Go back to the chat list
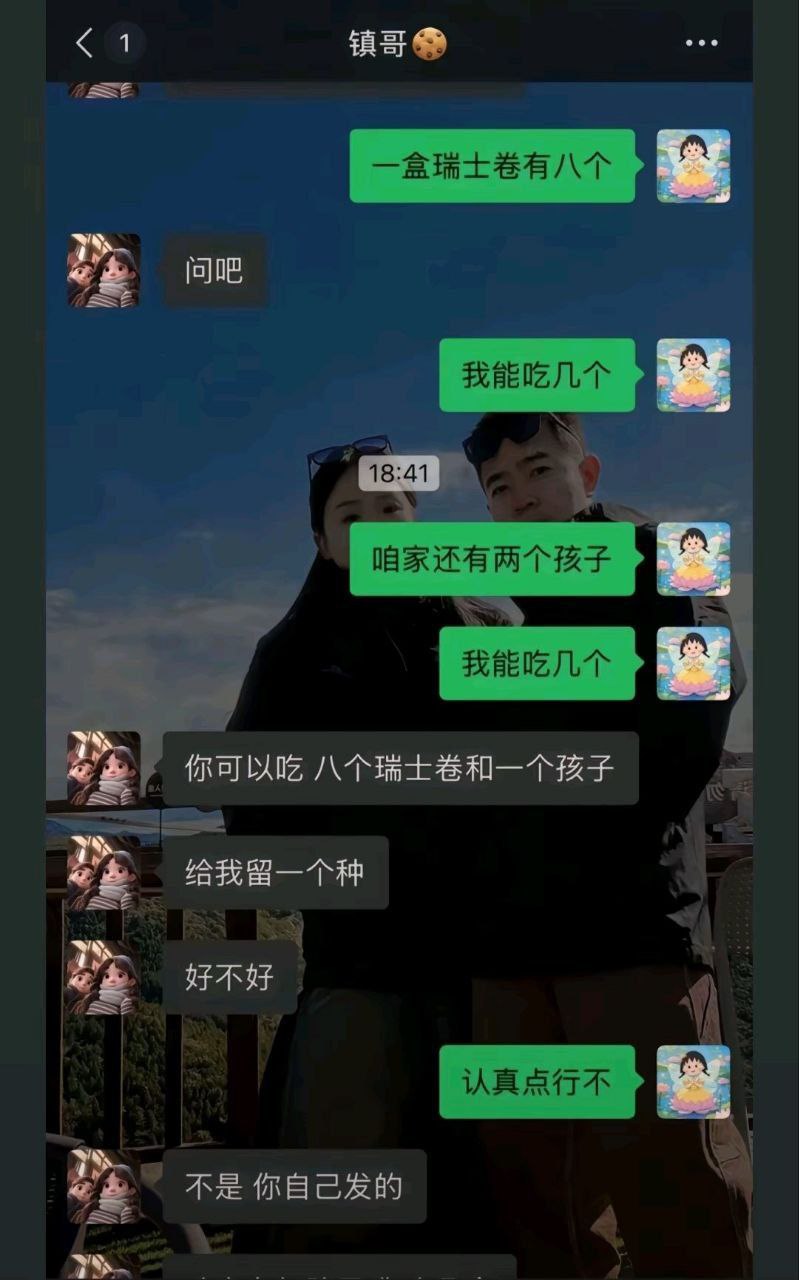799x1280 pixels. pyautogui.click(x=85, y=43)
